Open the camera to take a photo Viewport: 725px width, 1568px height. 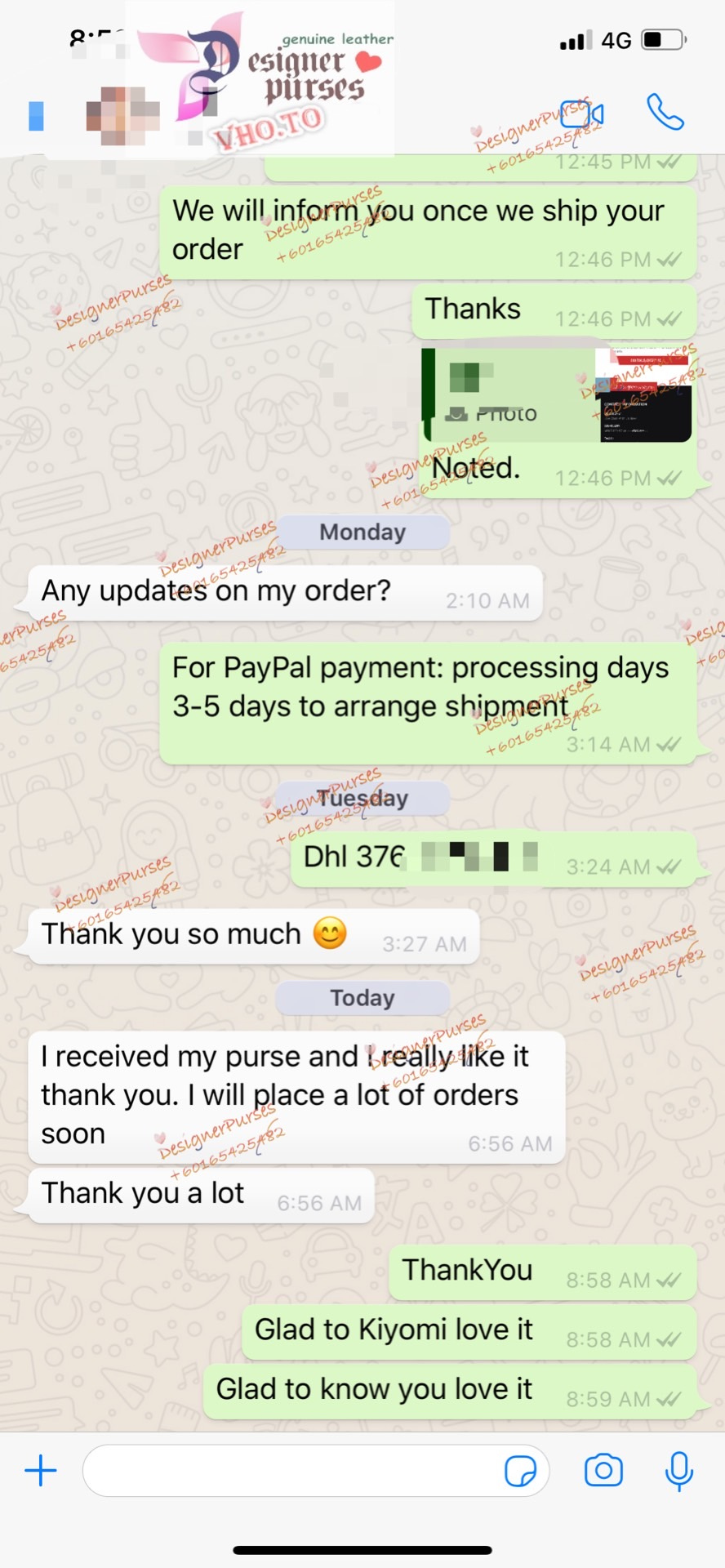(603, 1471)
